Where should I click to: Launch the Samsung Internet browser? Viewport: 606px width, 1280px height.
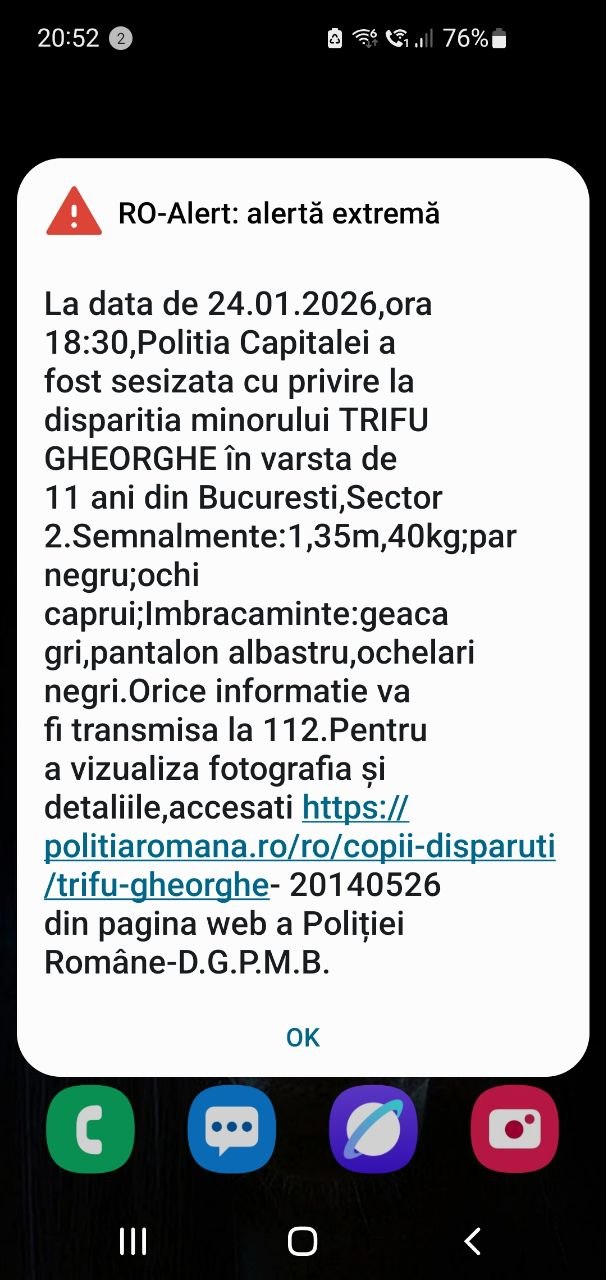tap(373, 1129)
